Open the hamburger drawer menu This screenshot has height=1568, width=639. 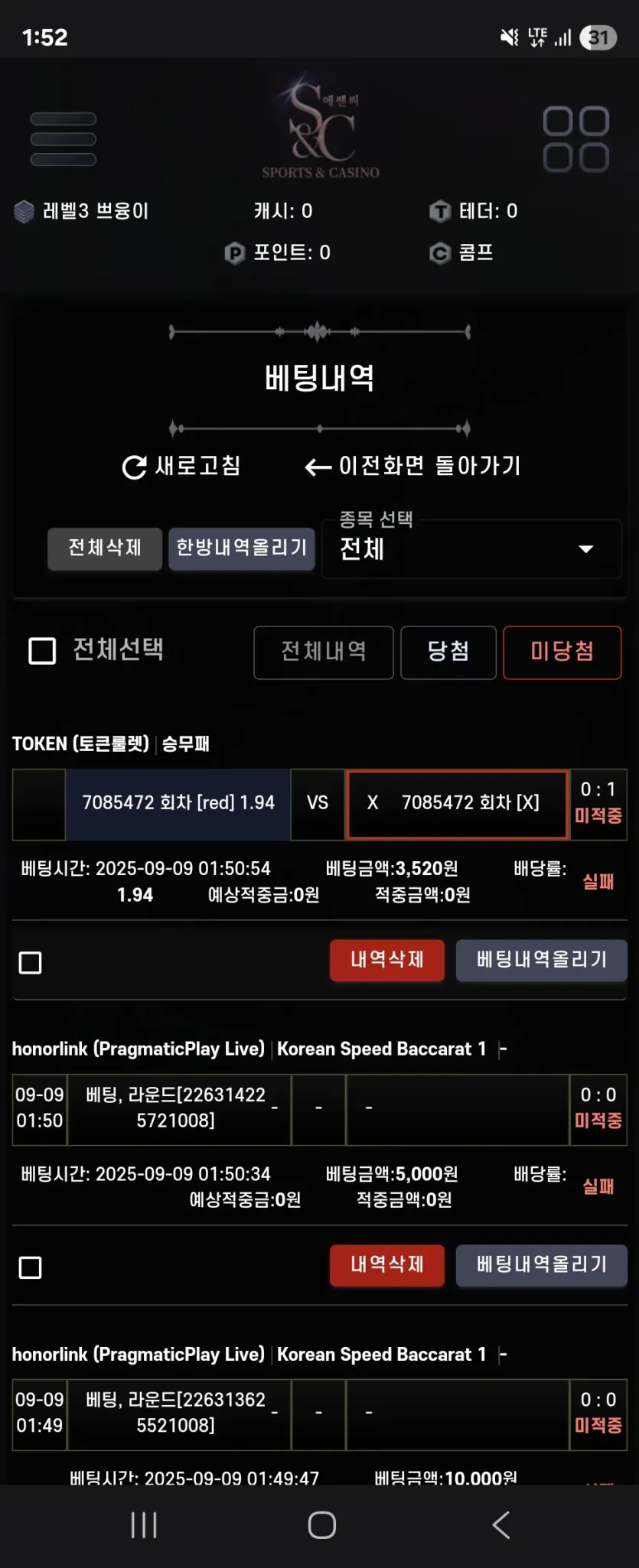tap(63, 139)
